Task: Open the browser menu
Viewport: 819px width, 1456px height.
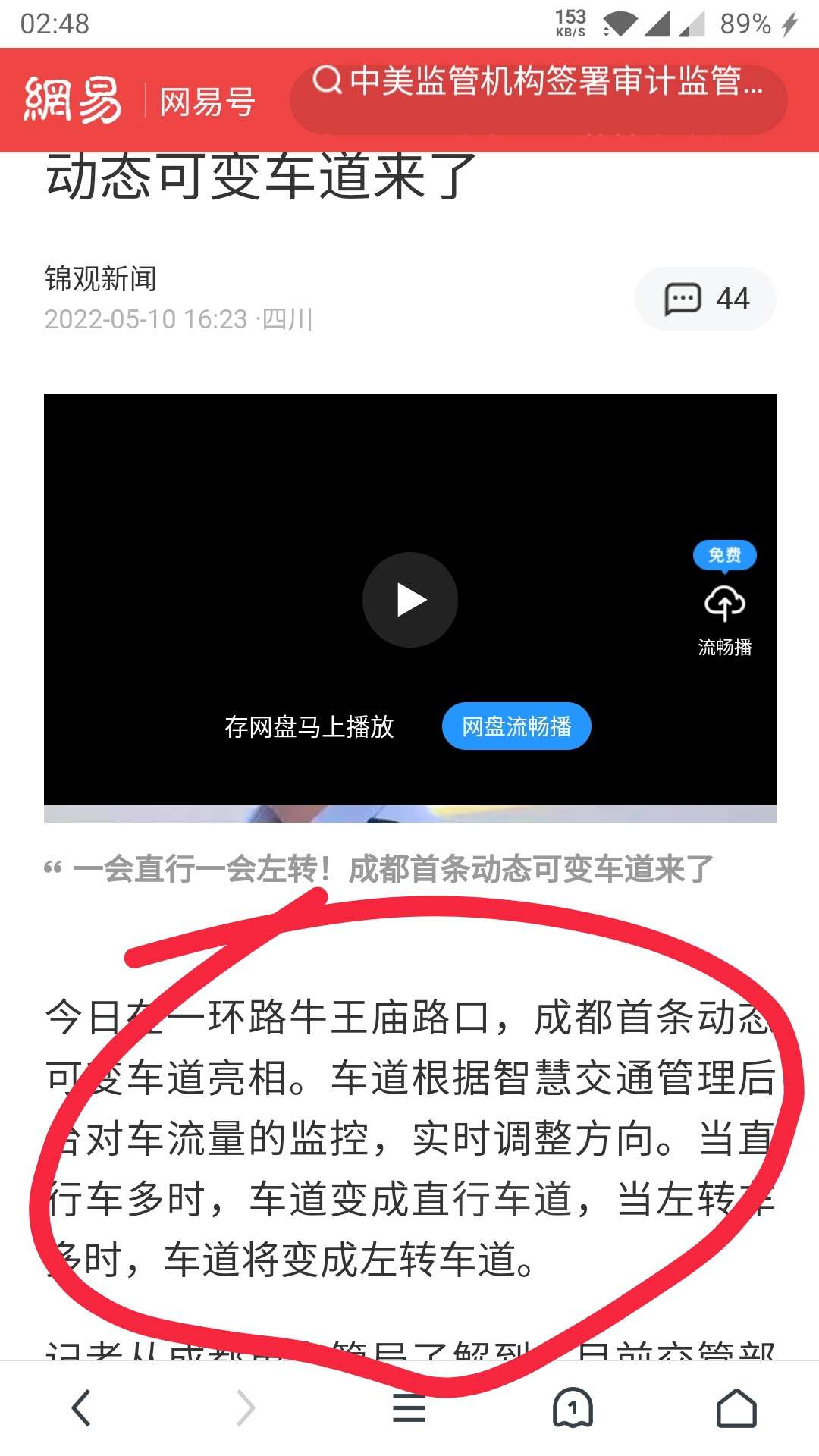Action: coord(409,1407)
